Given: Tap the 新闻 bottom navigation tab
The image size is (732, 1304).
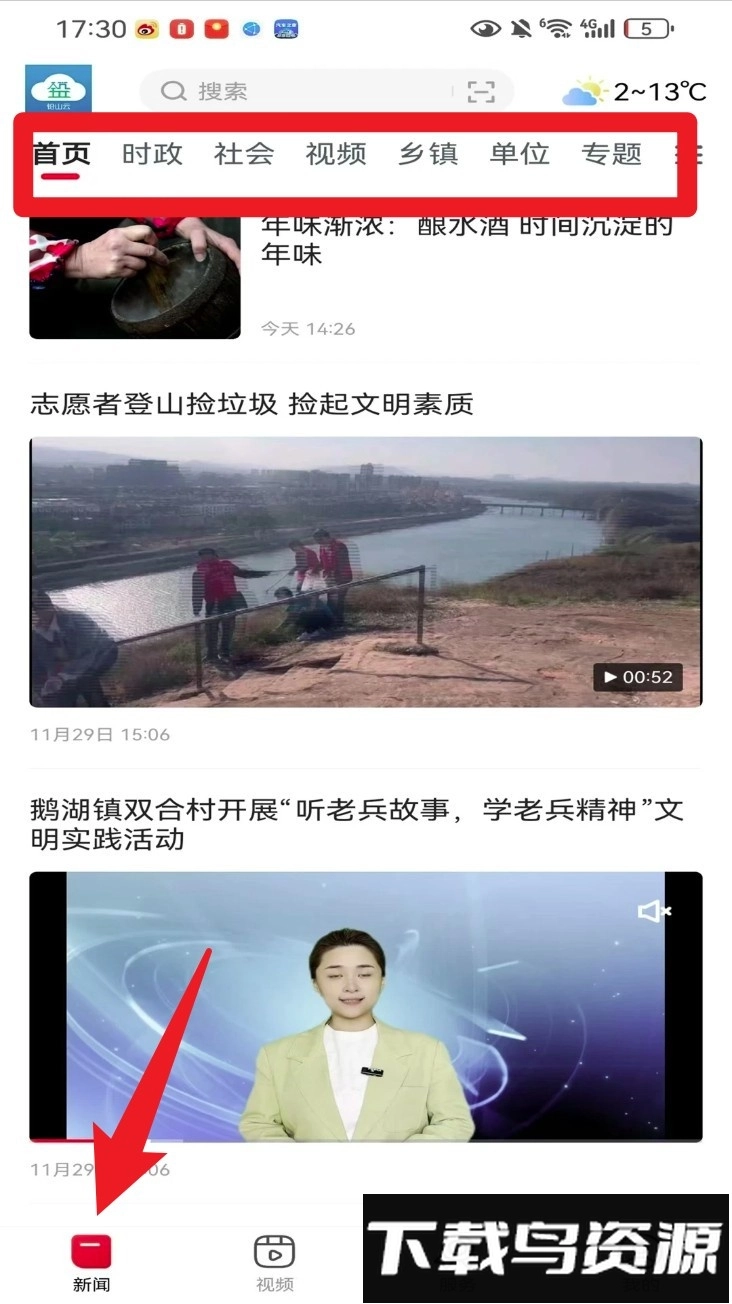Looking at the screenshot, I should [91, 1262].
